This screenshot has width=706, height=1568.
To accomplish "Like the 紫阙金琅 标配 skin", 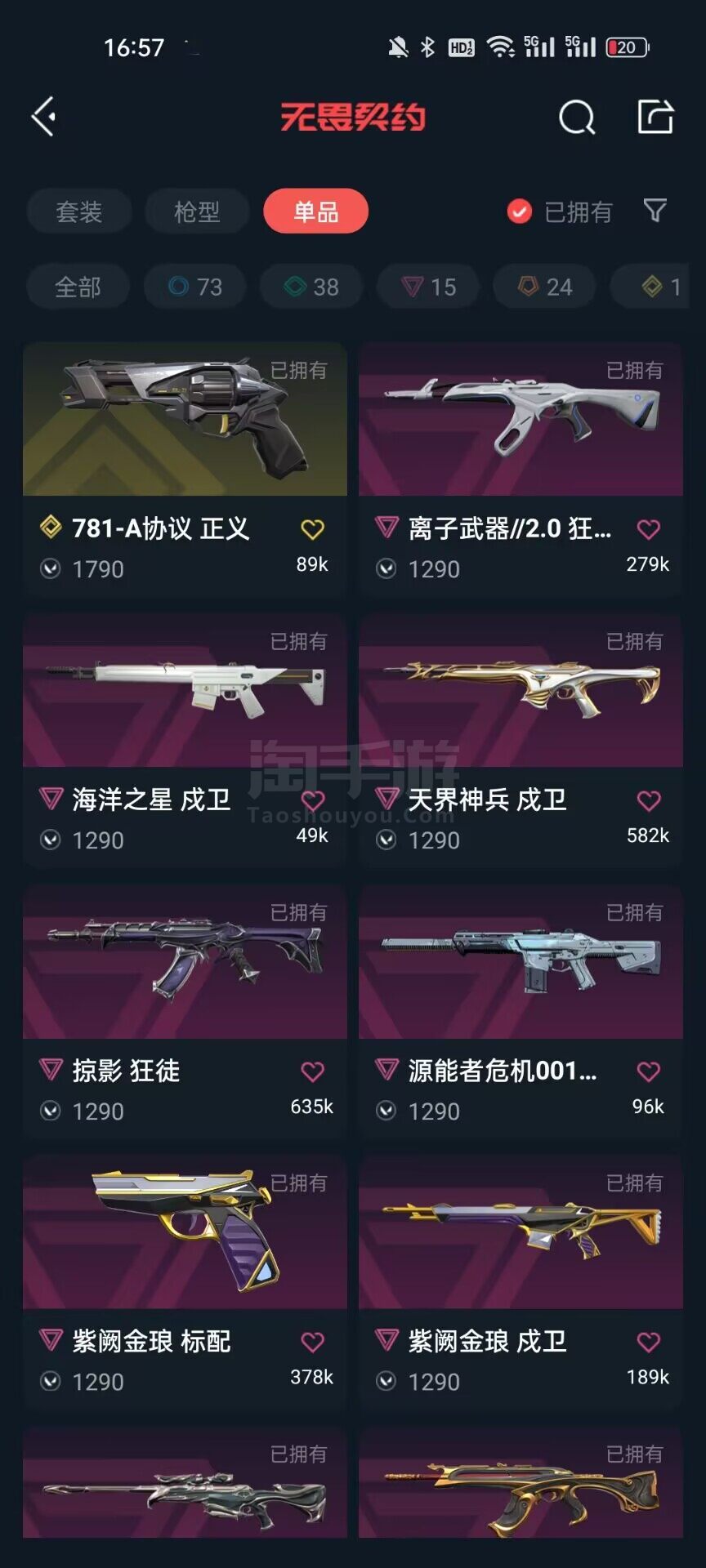I will (312, 1342).
